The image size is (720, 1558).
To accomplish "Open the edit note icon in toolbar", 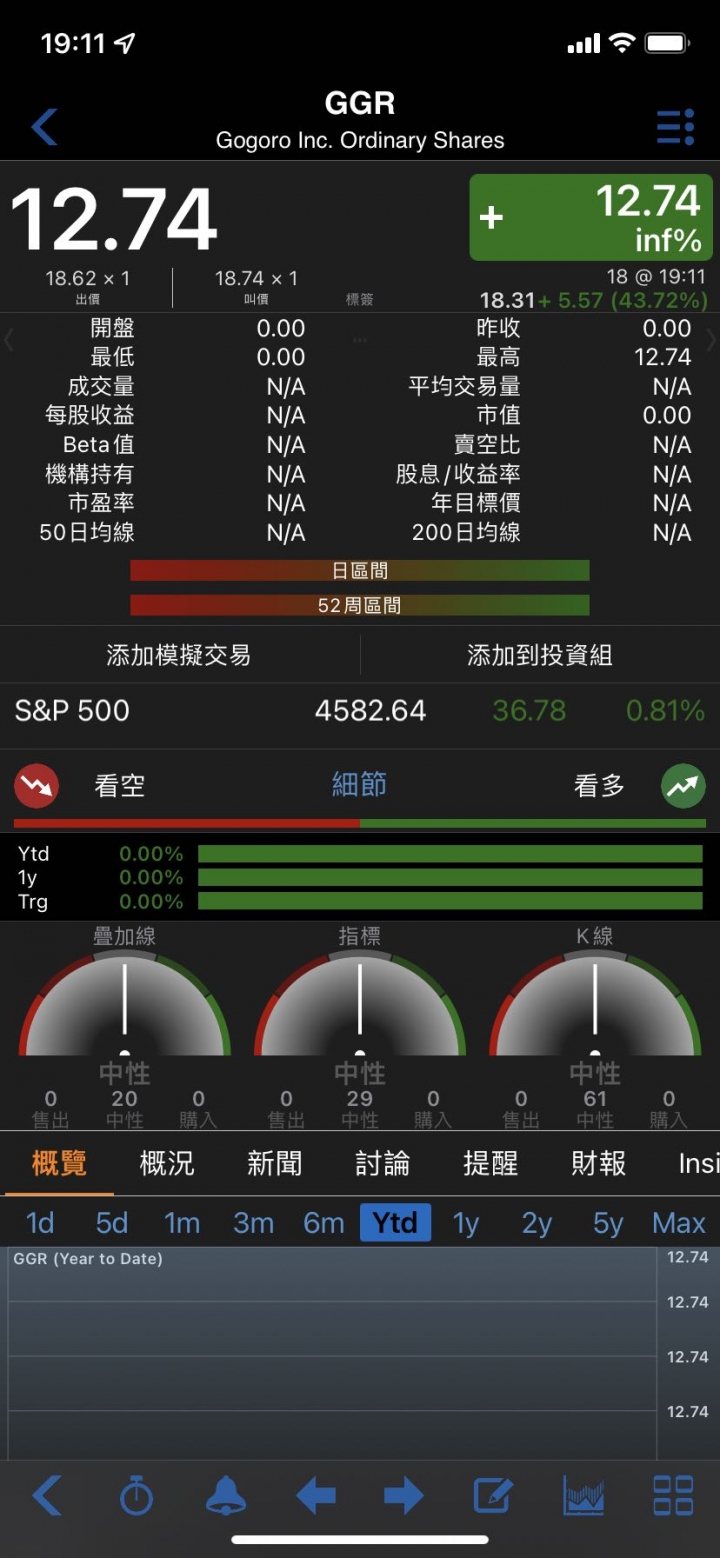I will 493,1496.
